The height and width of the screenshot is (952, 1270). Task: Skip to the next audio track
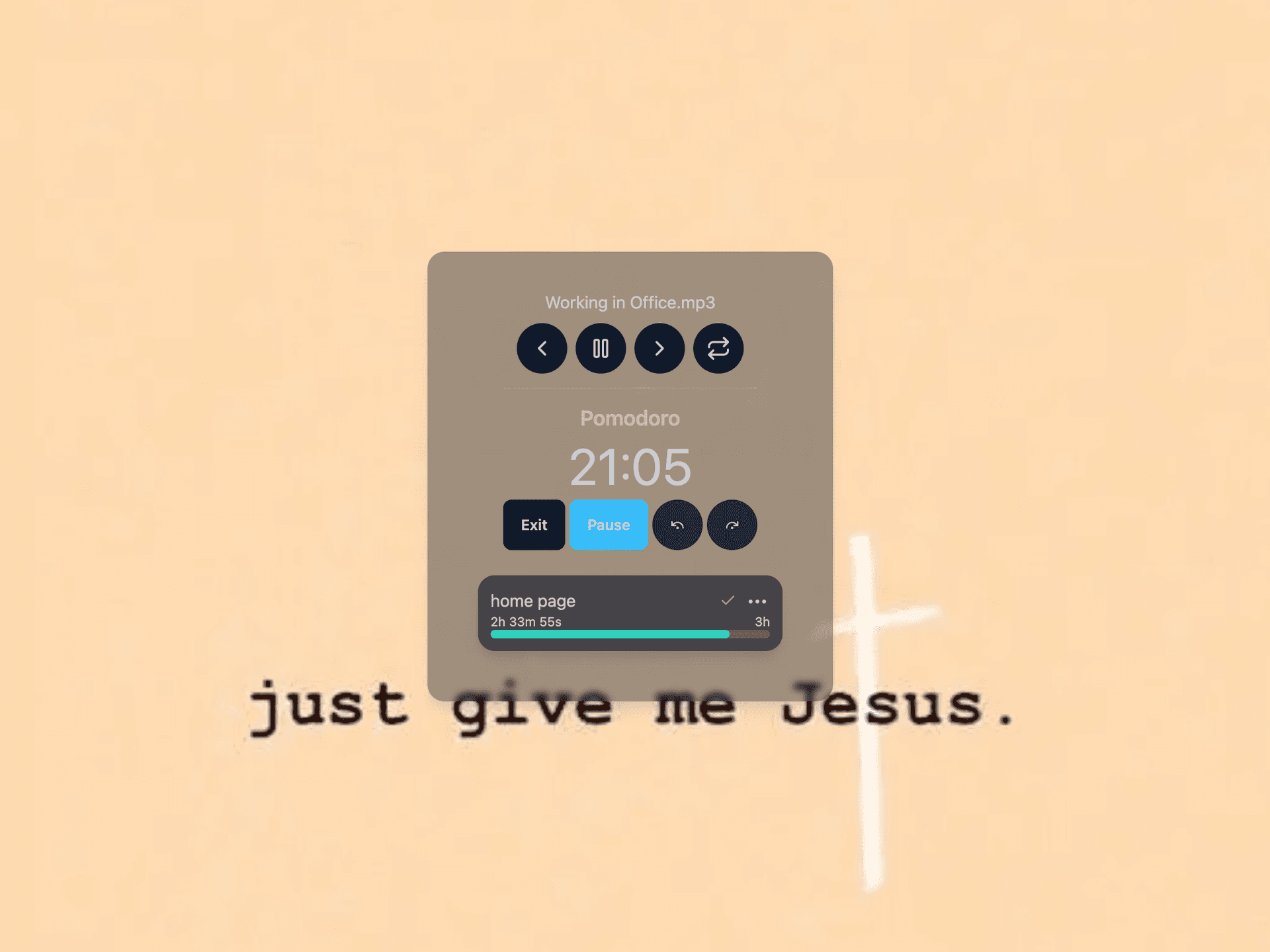(x=659, y=349)
